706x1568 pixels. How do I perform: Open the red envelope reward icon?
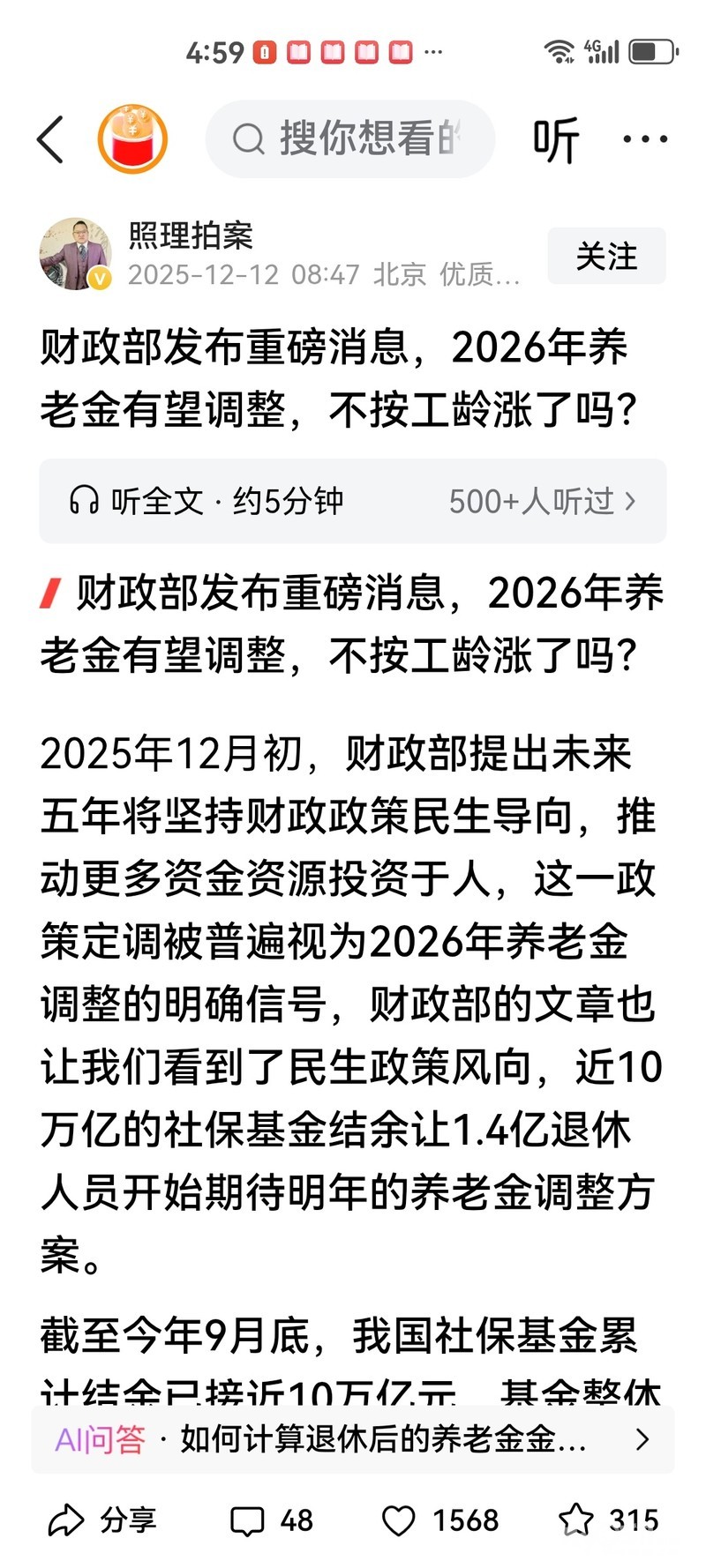tap(132, 139)
